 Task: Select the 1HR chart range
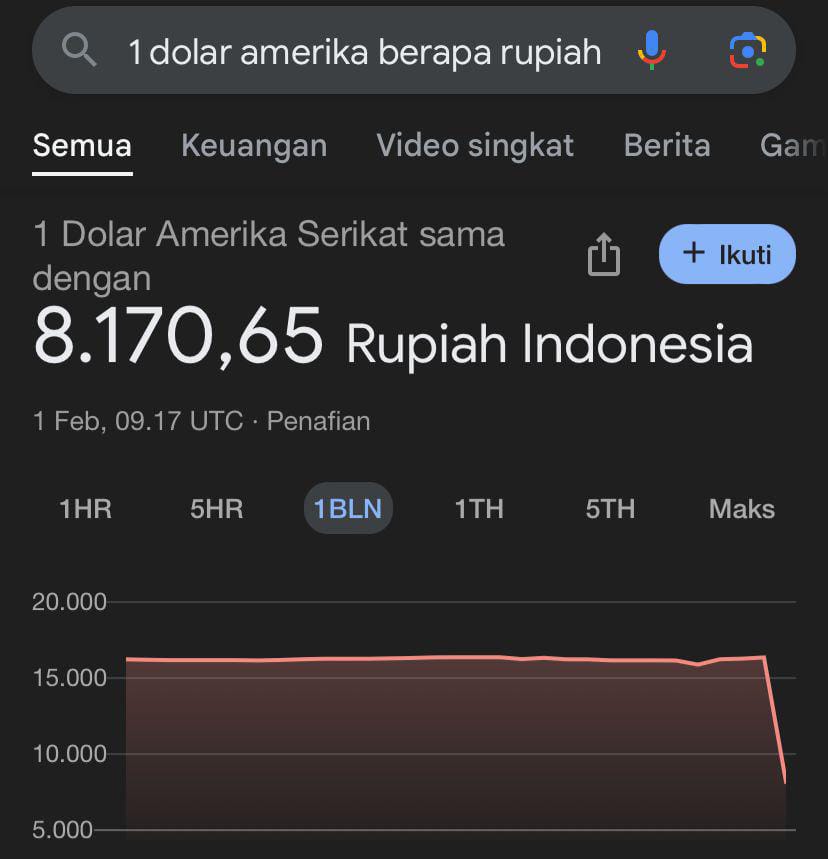click(x=85, y=509)
